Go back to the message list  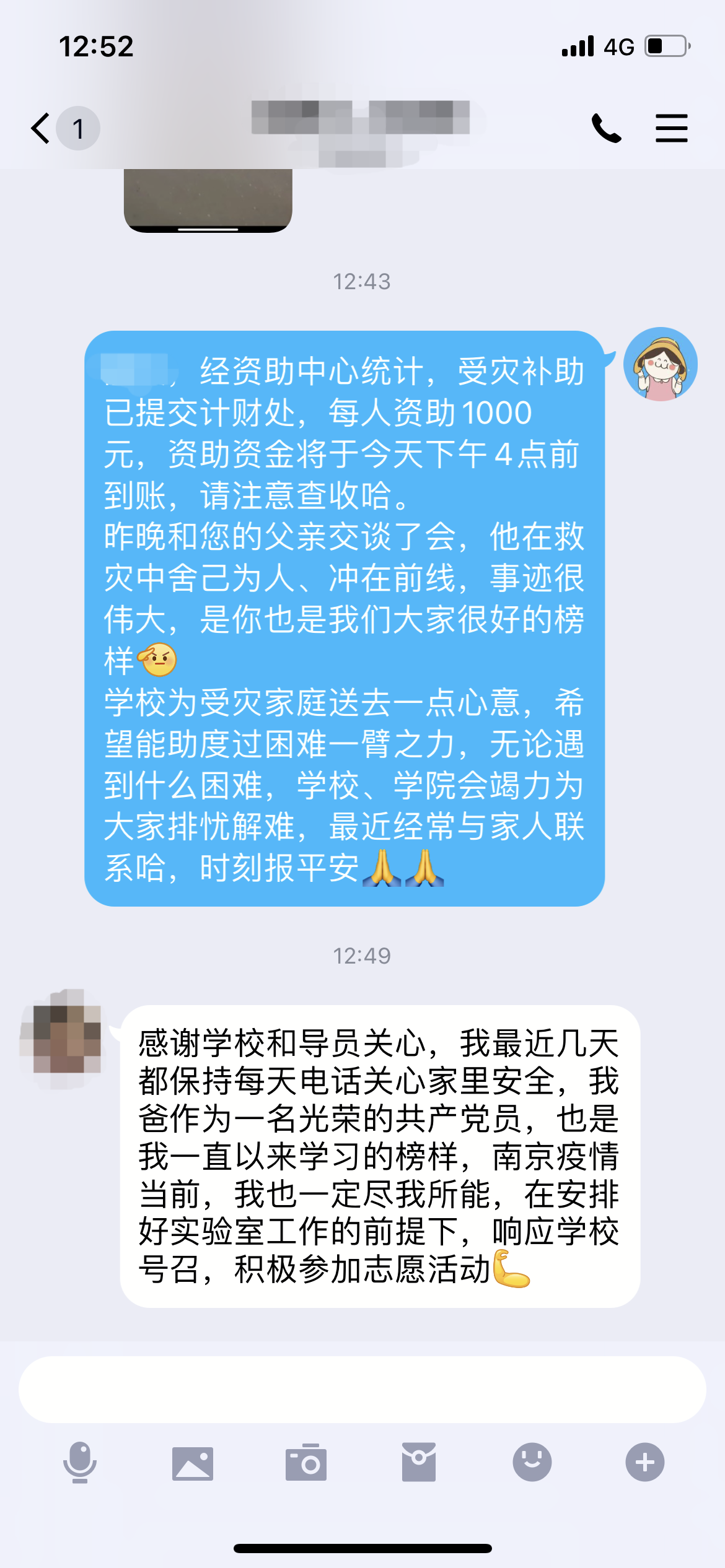point(42,128)
